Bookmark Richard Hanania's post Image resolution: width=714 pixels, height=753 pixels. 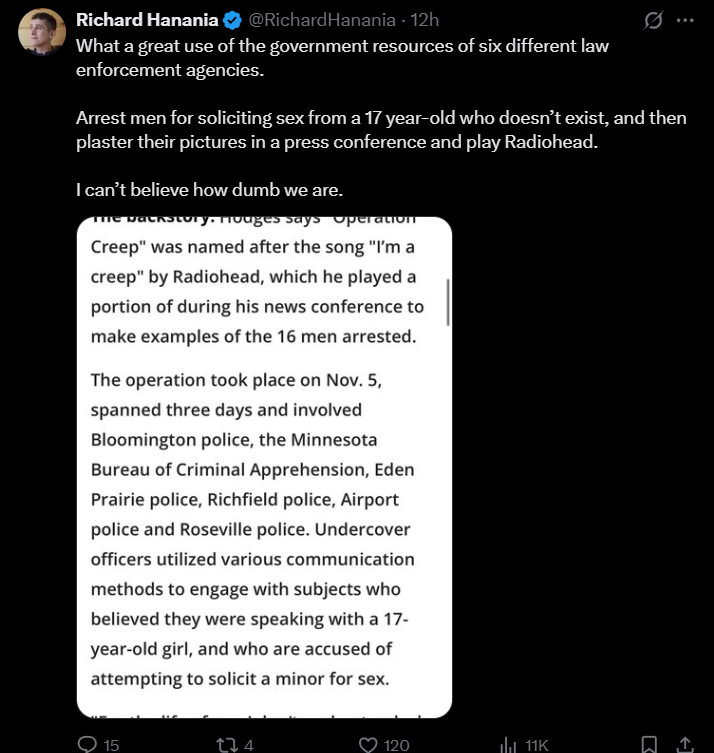[x=649, y=744]
